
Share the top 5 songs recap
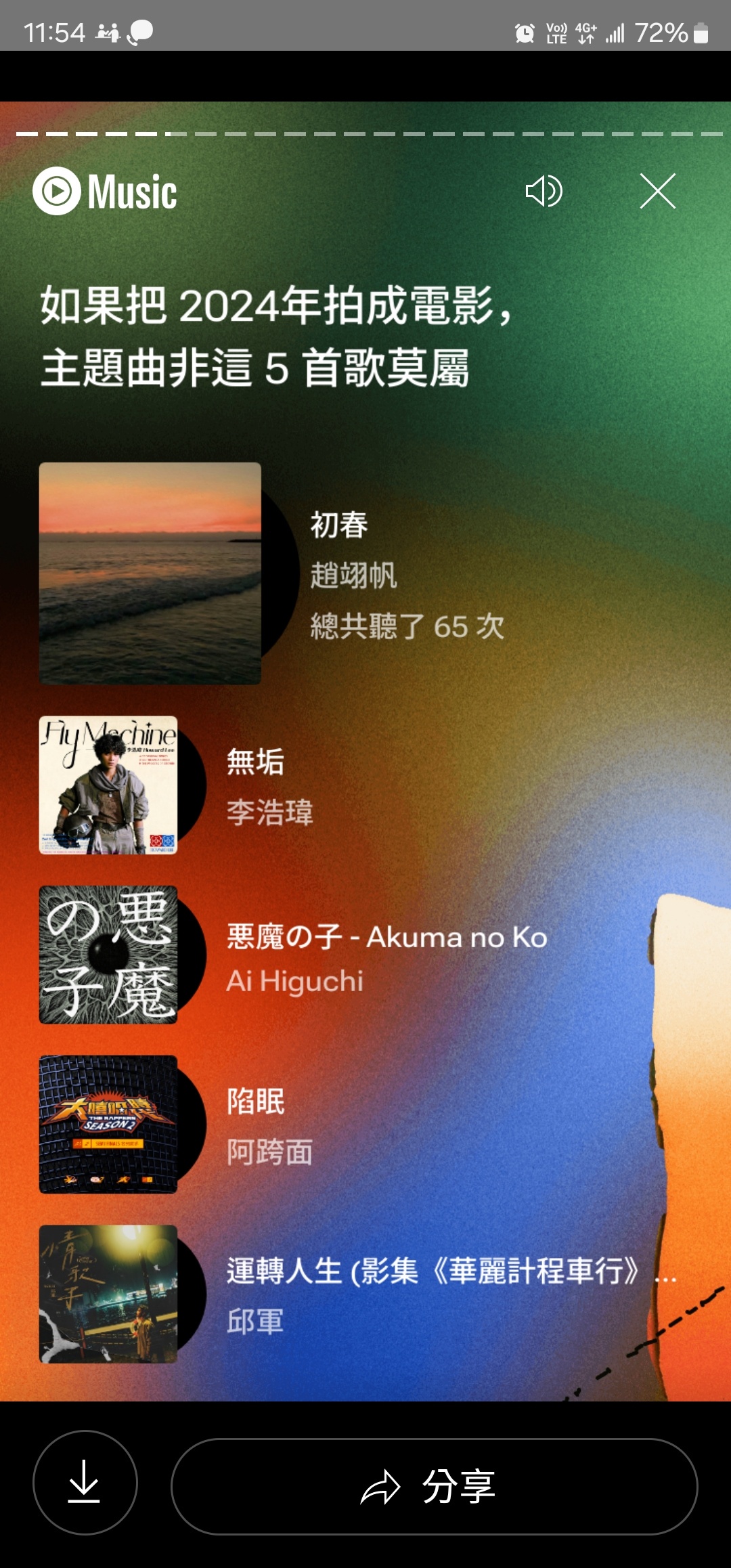point(434,1486)
